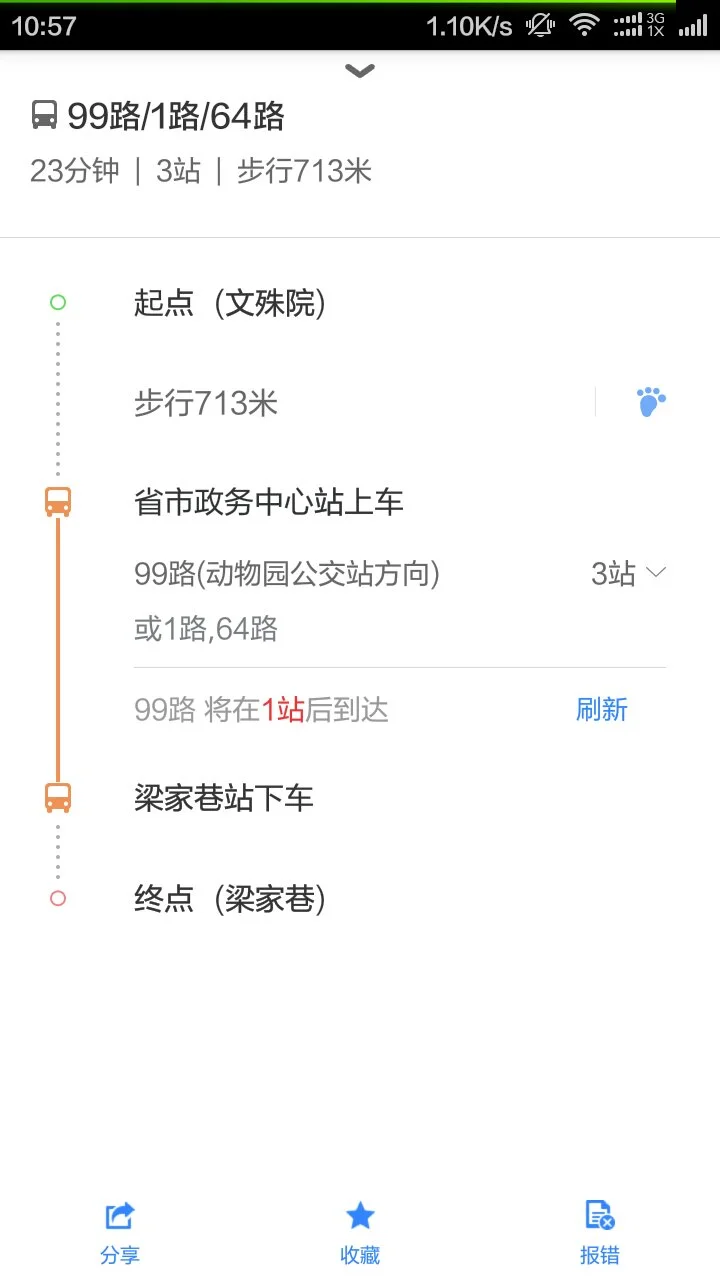Select the 分享 share icon
This screenshot has height=1280, width=720.
120,1215
